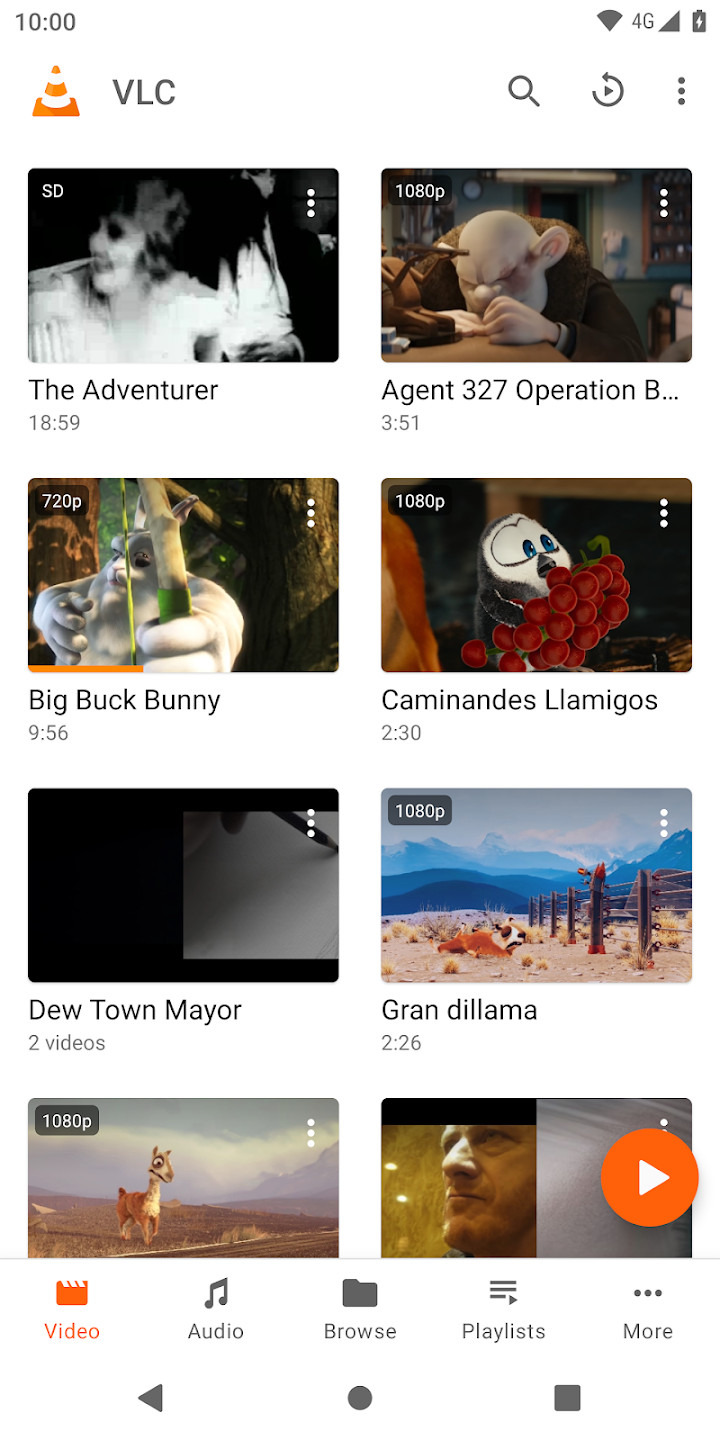Open options menu for Gran dillama
Image resolution: width=720 pixels, height=1440 pixels.
[663, 823]
